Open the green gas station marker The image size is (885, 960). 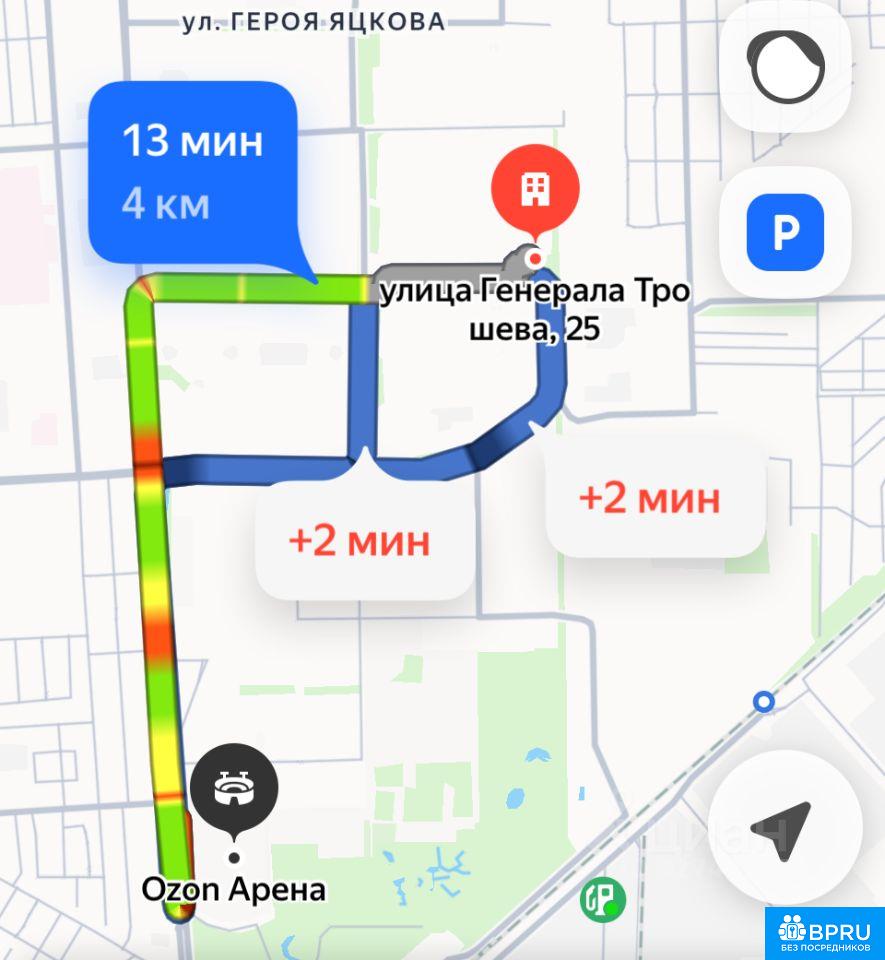603,899
